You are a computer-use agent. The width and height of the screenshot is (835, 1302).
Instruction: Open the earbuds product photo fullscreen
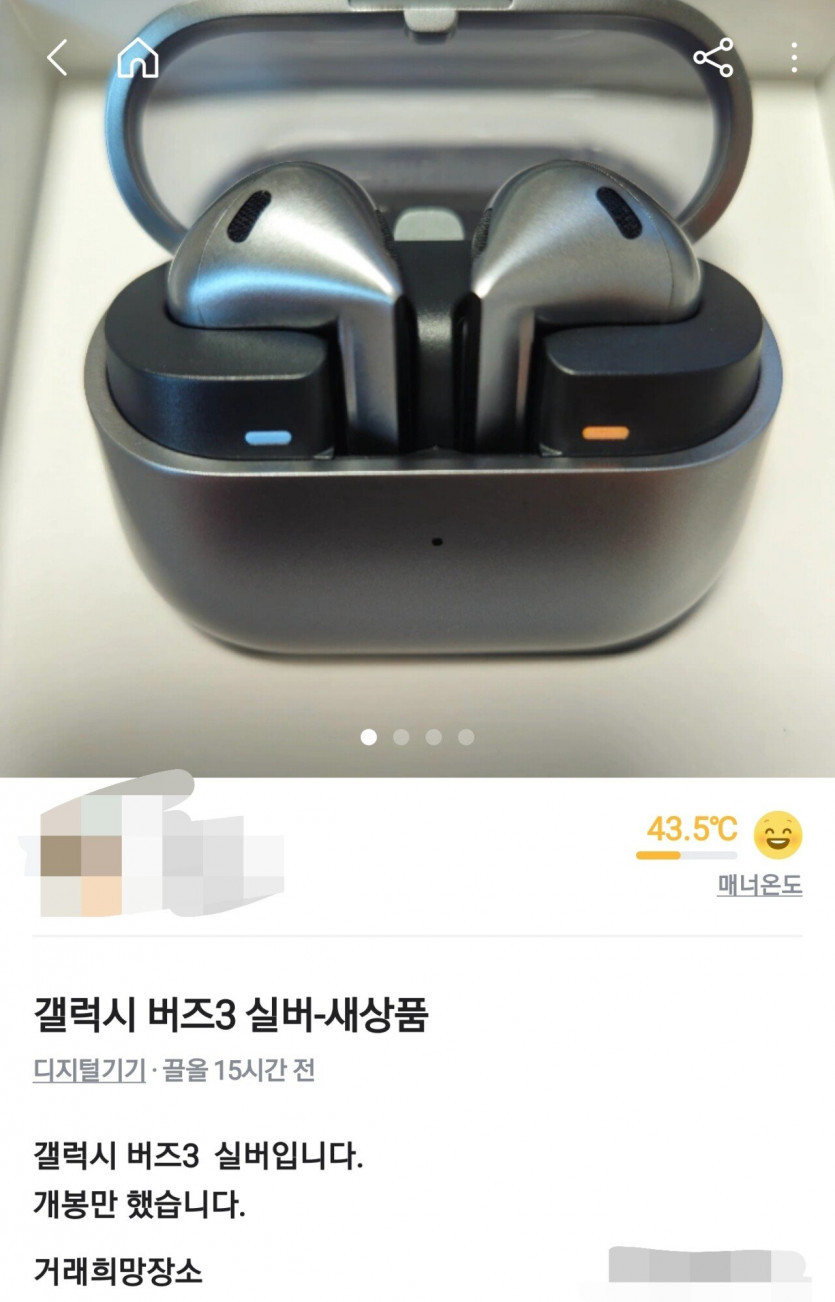tap(417, 420)
